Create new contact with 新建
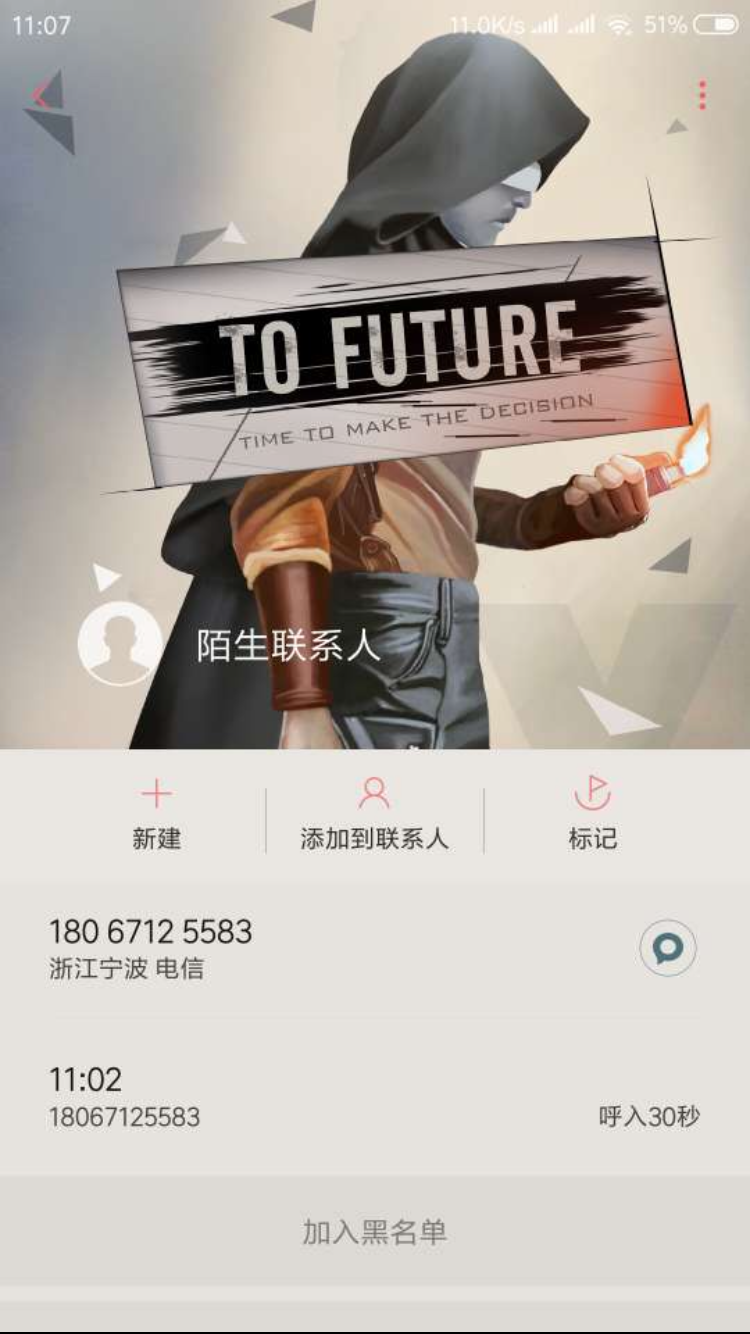 [x=156, y=816]
